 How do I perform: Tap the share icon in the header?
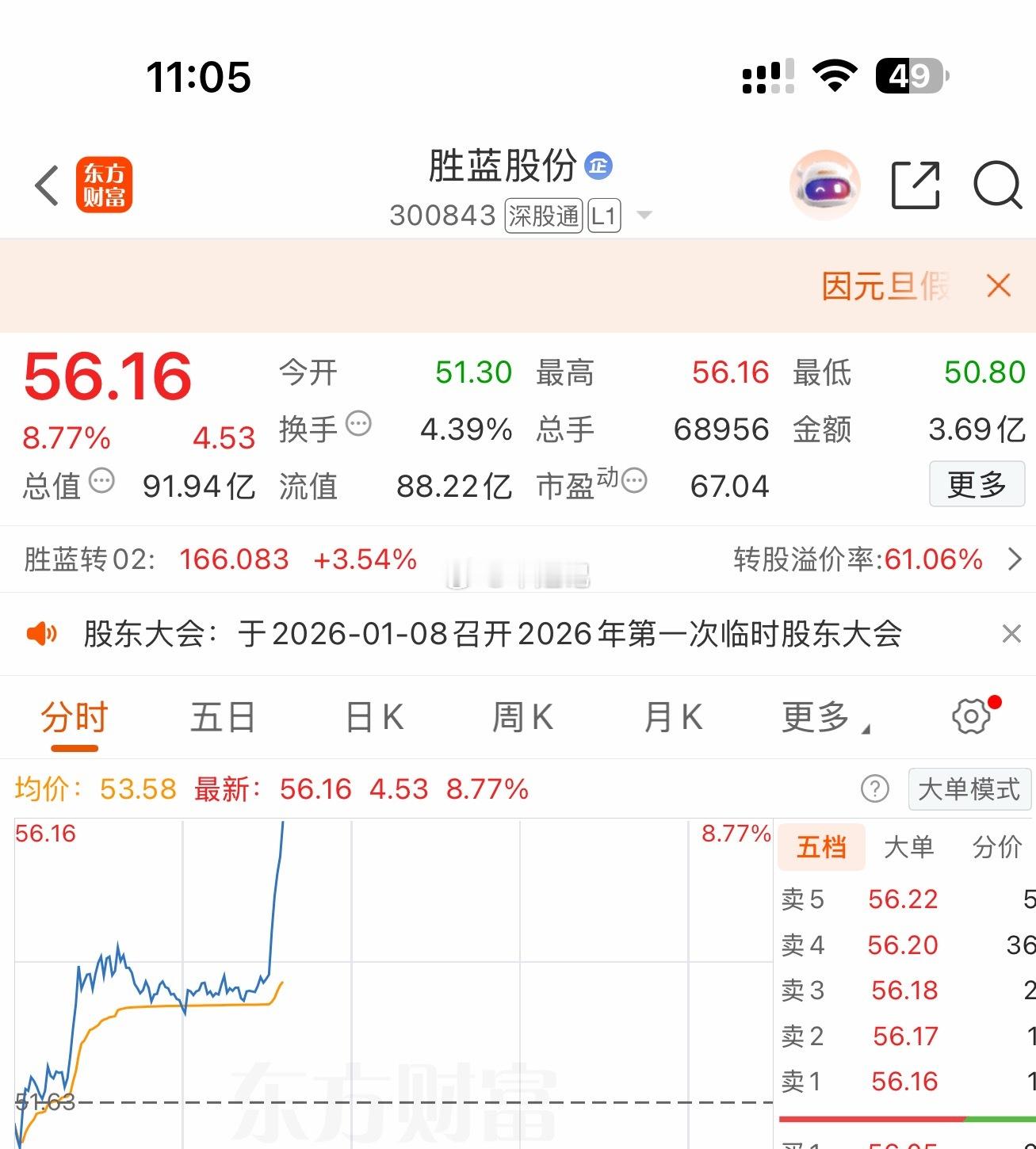click(x=916, y=185)
